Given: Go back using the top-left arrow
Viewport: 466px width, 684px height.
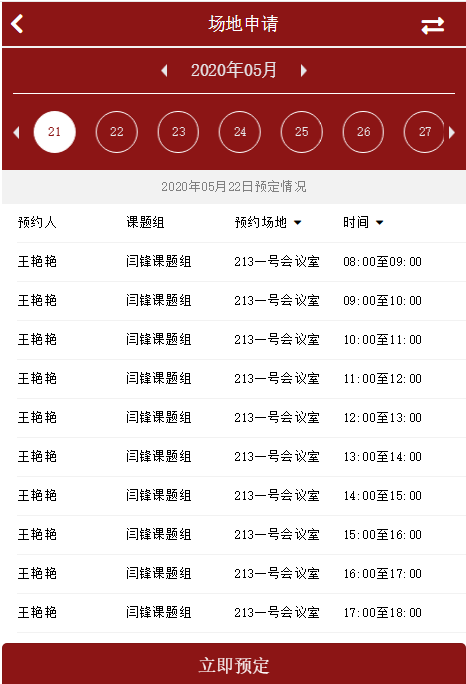Looking at the screenshot, I should click(x=17, y=24).
